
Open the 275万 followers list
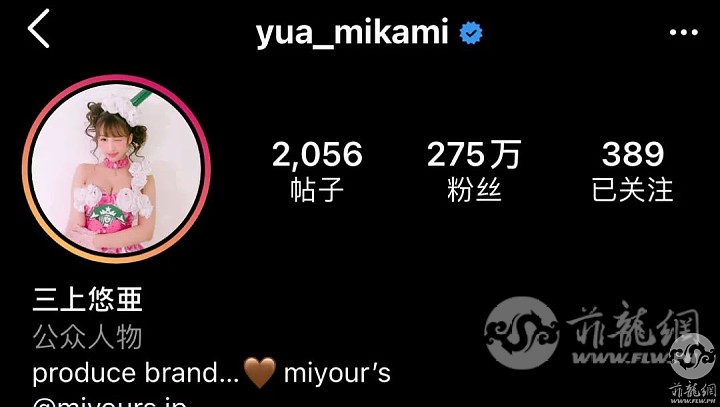(474, 171)
